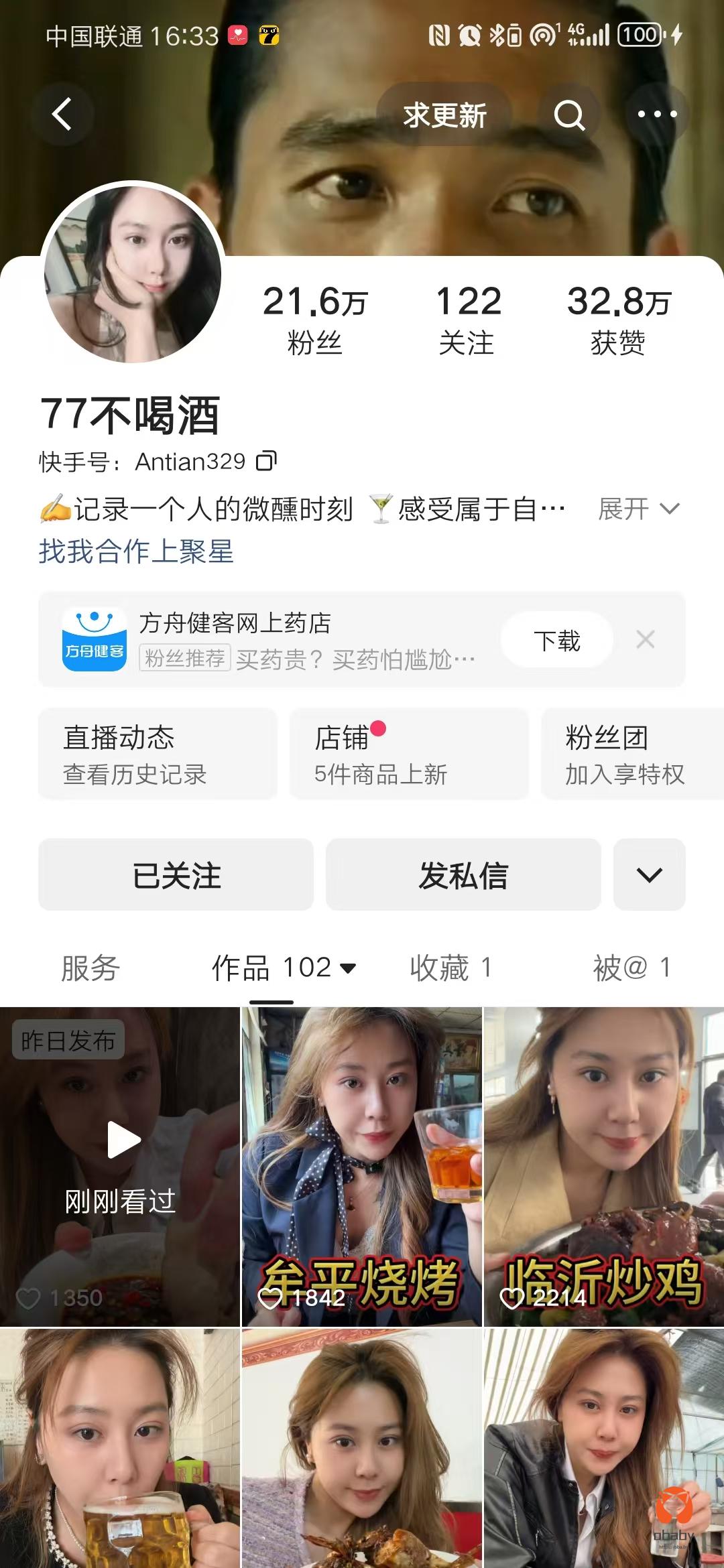View the profile avatar picture
This screenshot has height=1568, width=724.
click(x=133, y=273)
